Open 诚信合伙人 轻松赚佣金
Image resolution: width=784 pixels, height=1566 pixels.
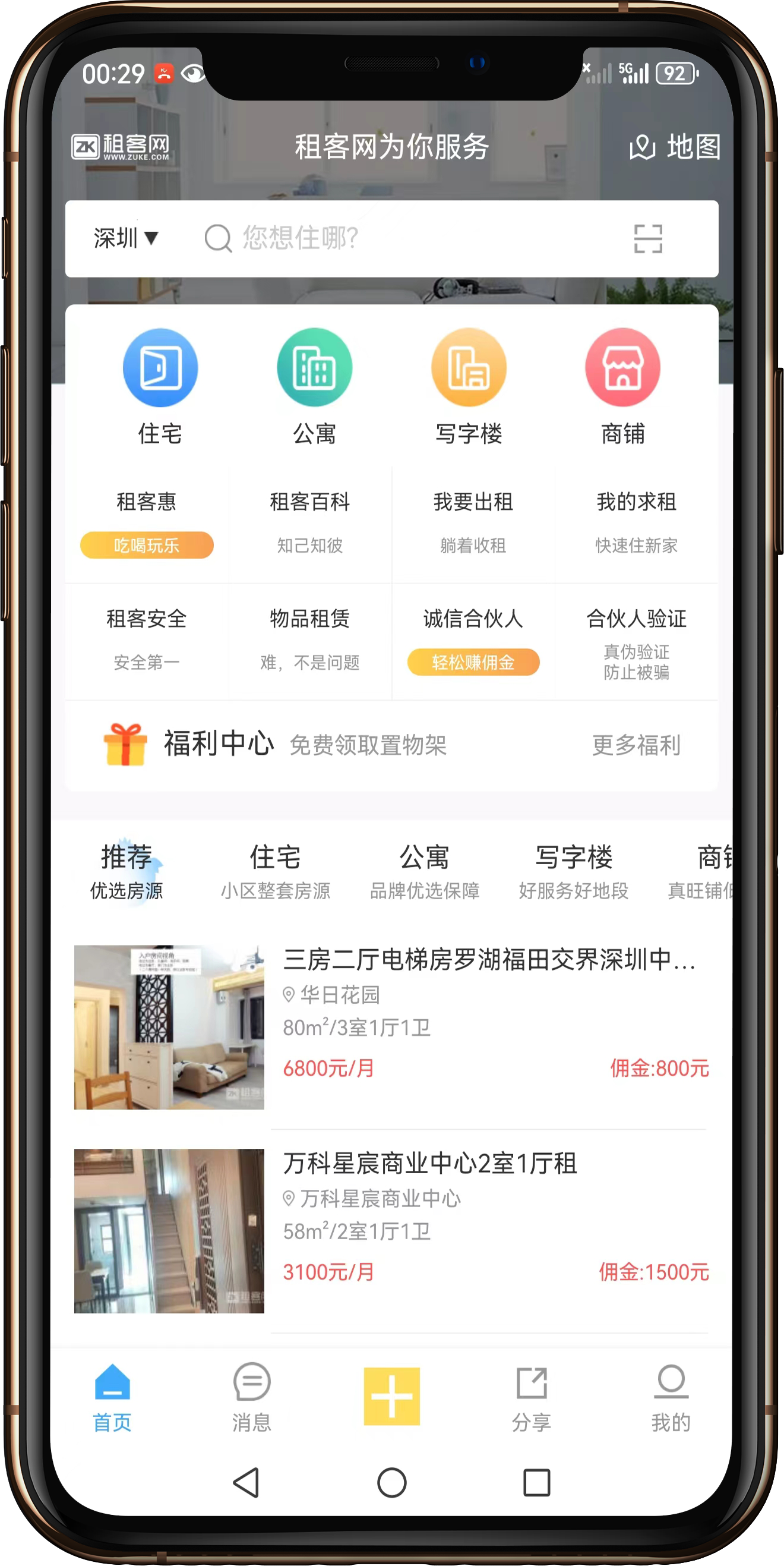[x=473, y=641]
